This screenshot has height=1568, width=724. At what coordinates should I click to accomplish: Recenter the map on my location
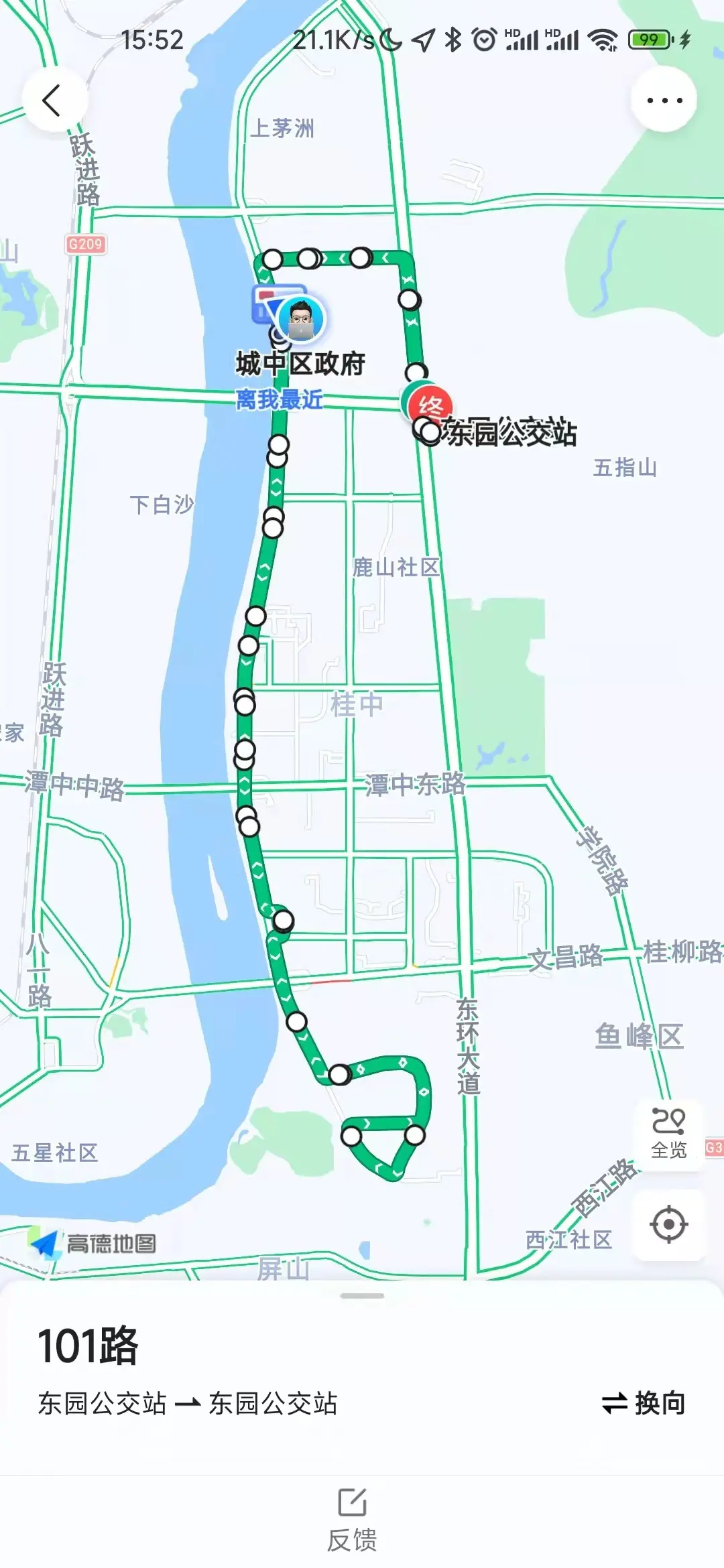[x=668, y=1225]
